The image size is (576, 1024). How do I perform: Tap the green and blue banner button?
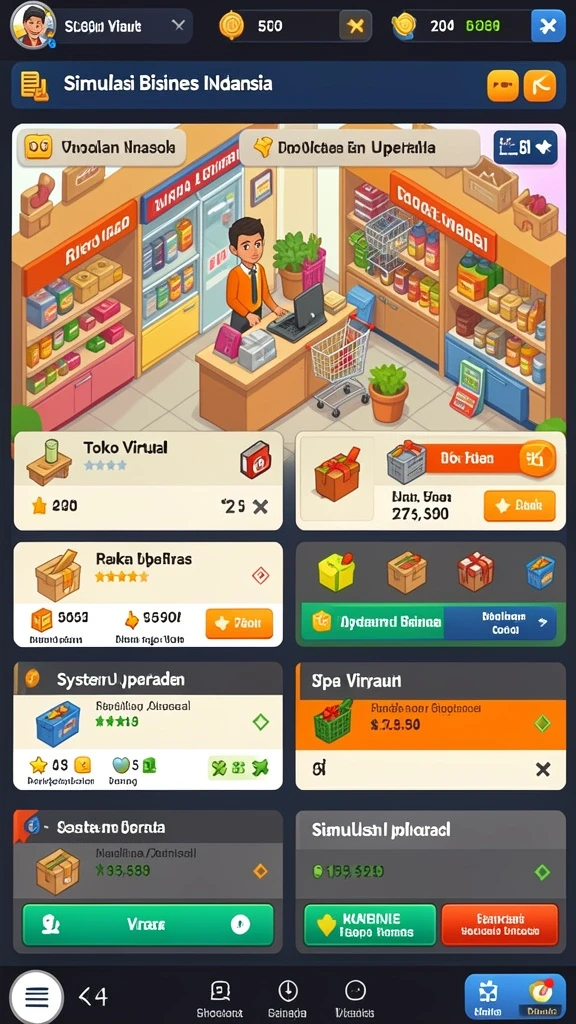[428, 622]
